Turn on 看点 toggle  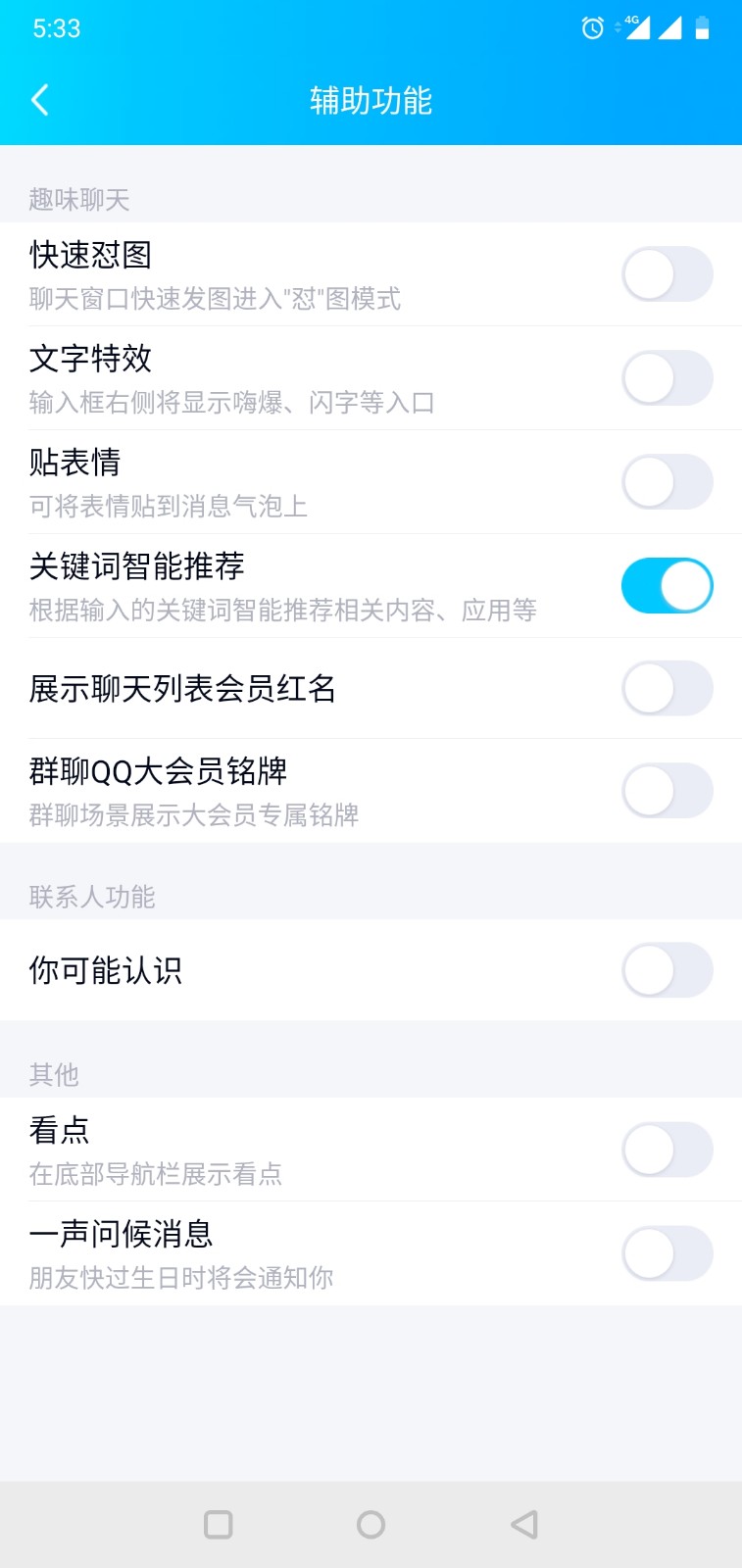(668, 1150)
